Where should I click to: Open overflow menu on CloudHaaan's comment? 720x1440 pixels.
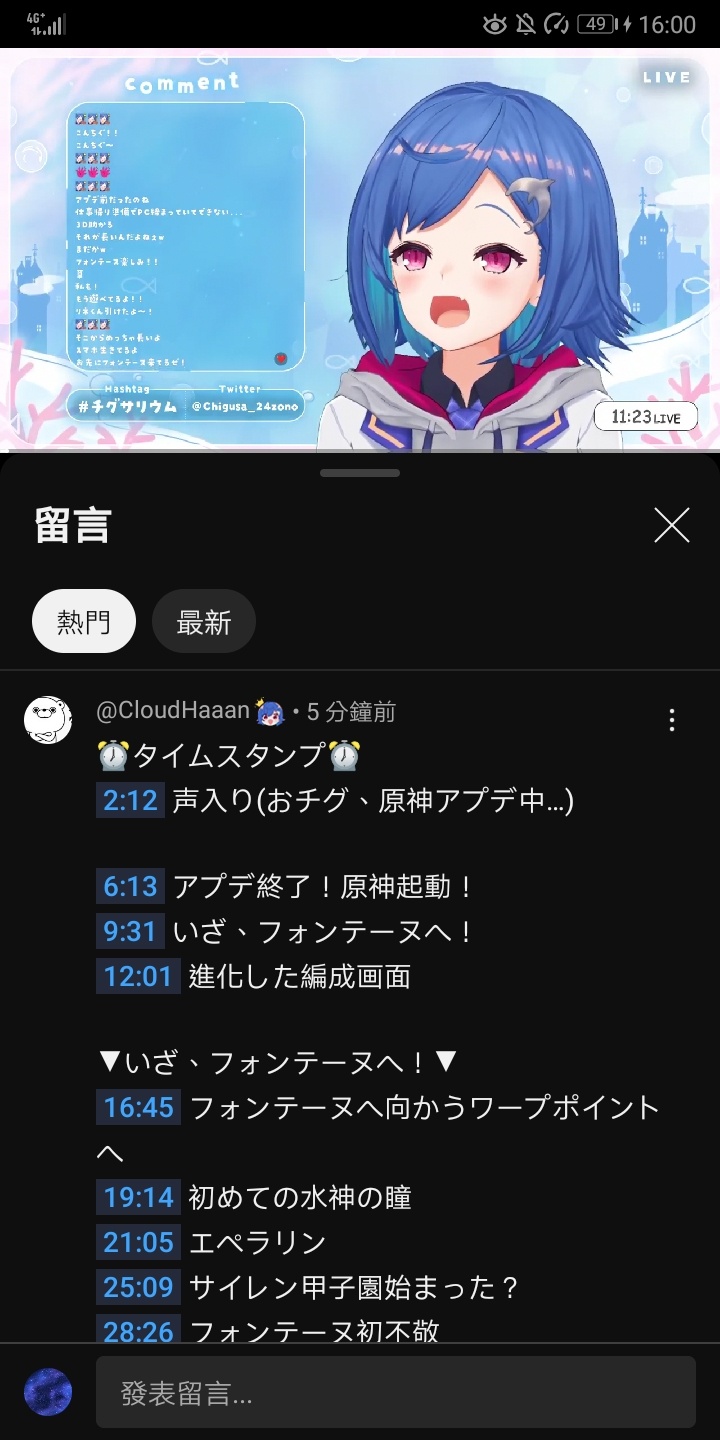coord(671,720)
